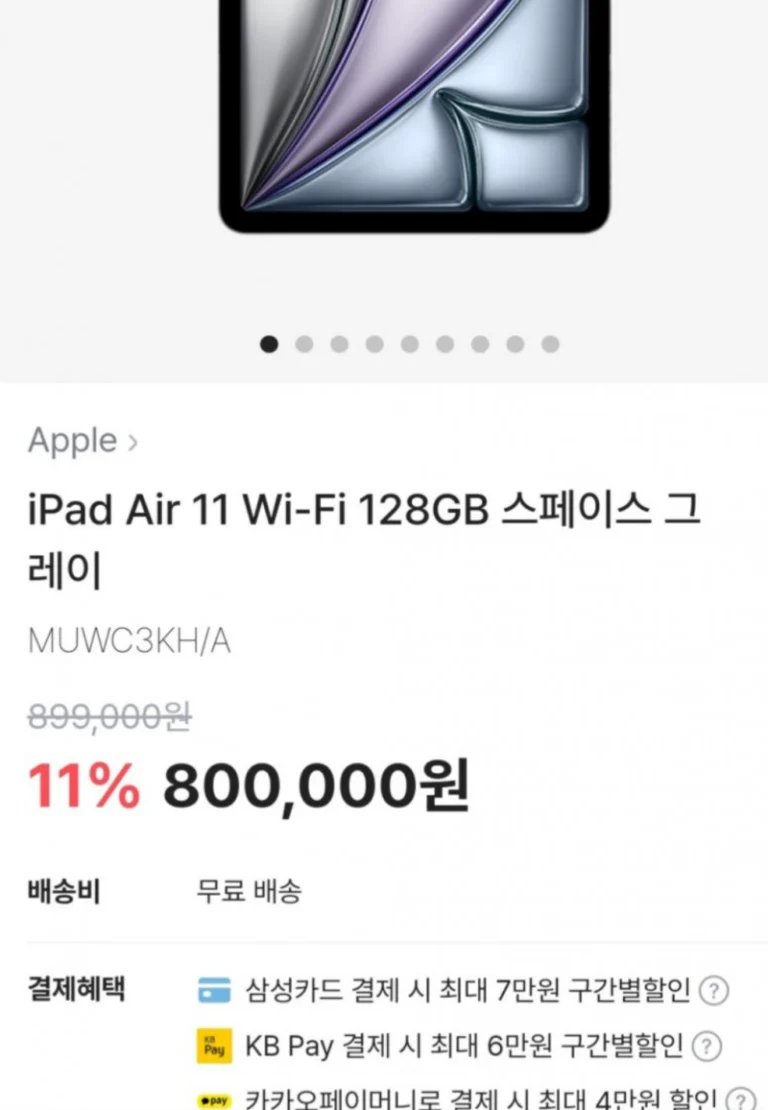Open the Apple brand link
The image size is (768, 1110).
pyautogui.click(x=82, y=441)
